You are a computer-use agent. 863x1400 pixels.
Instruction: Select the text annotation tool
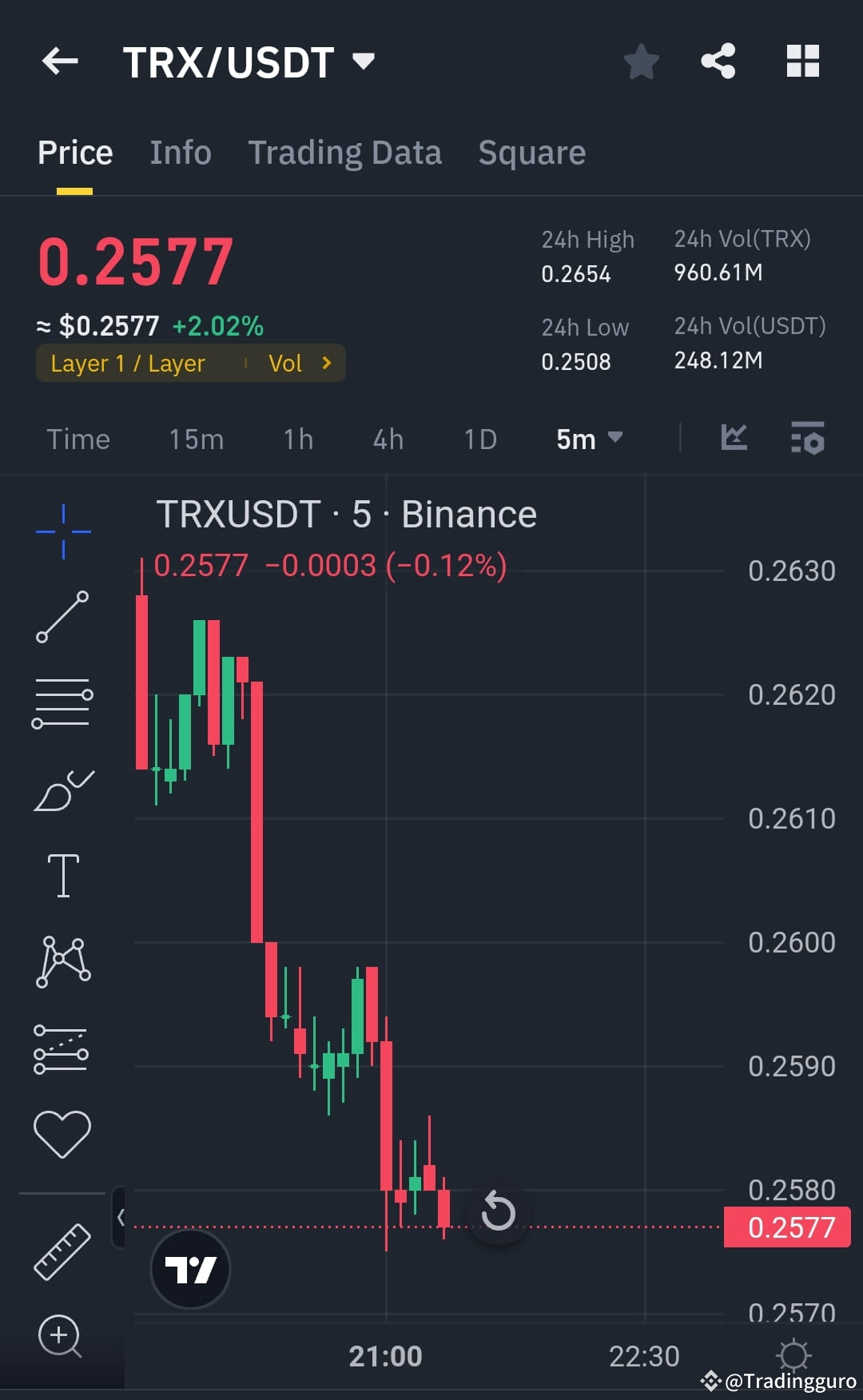click(64, 873)
